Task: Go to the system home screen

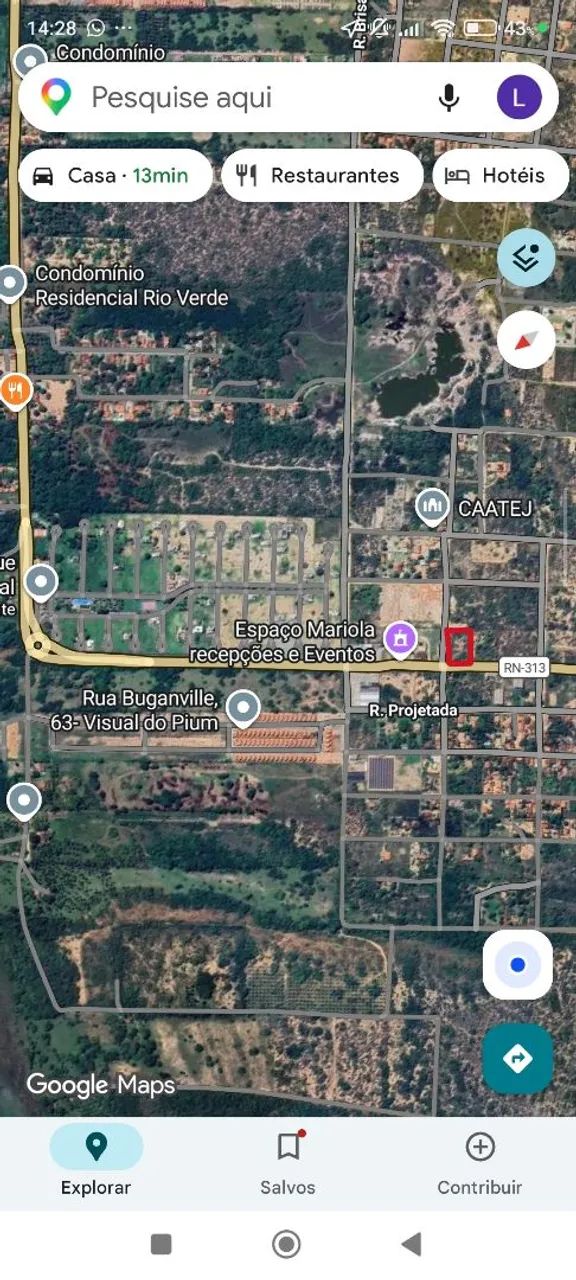Action: tap(287, 1244)
